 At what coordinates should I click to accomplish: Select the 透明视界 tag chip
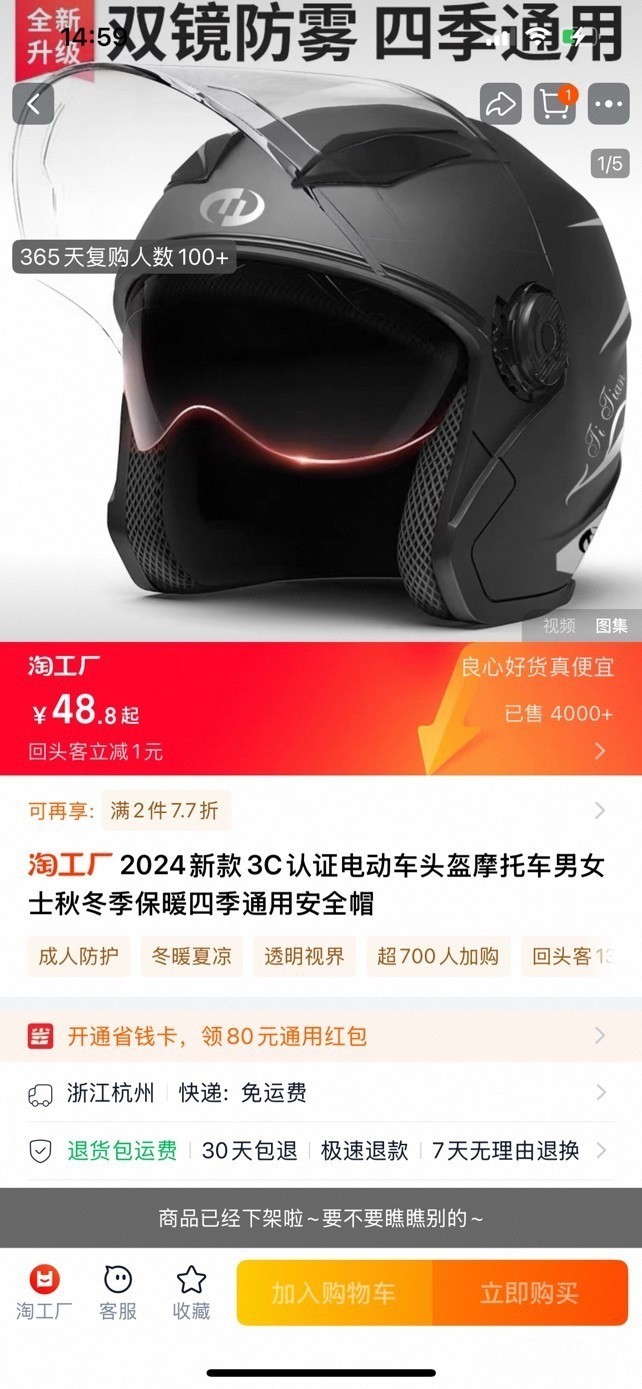[304, 956]
